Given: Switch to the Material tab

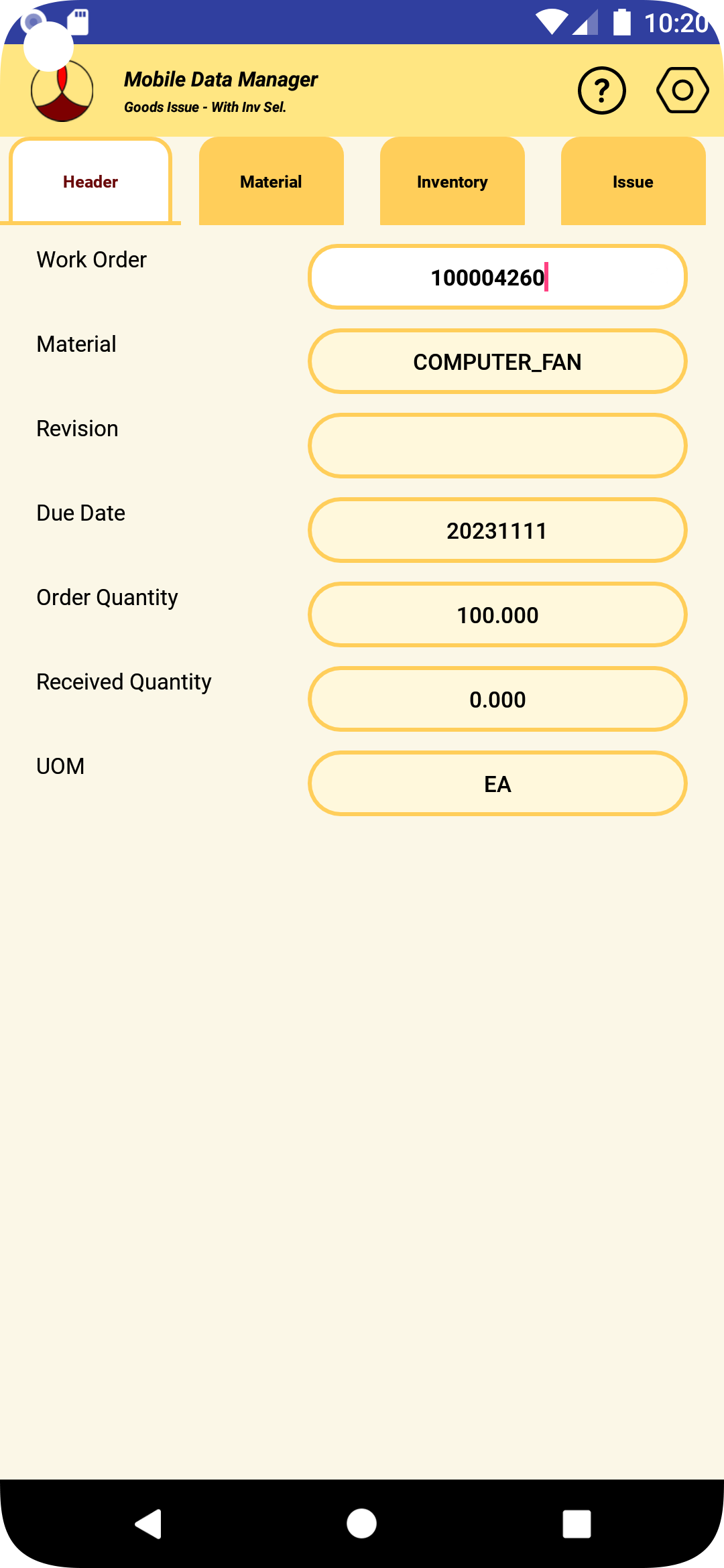Looking at the screenshot, I should point(271,182).
